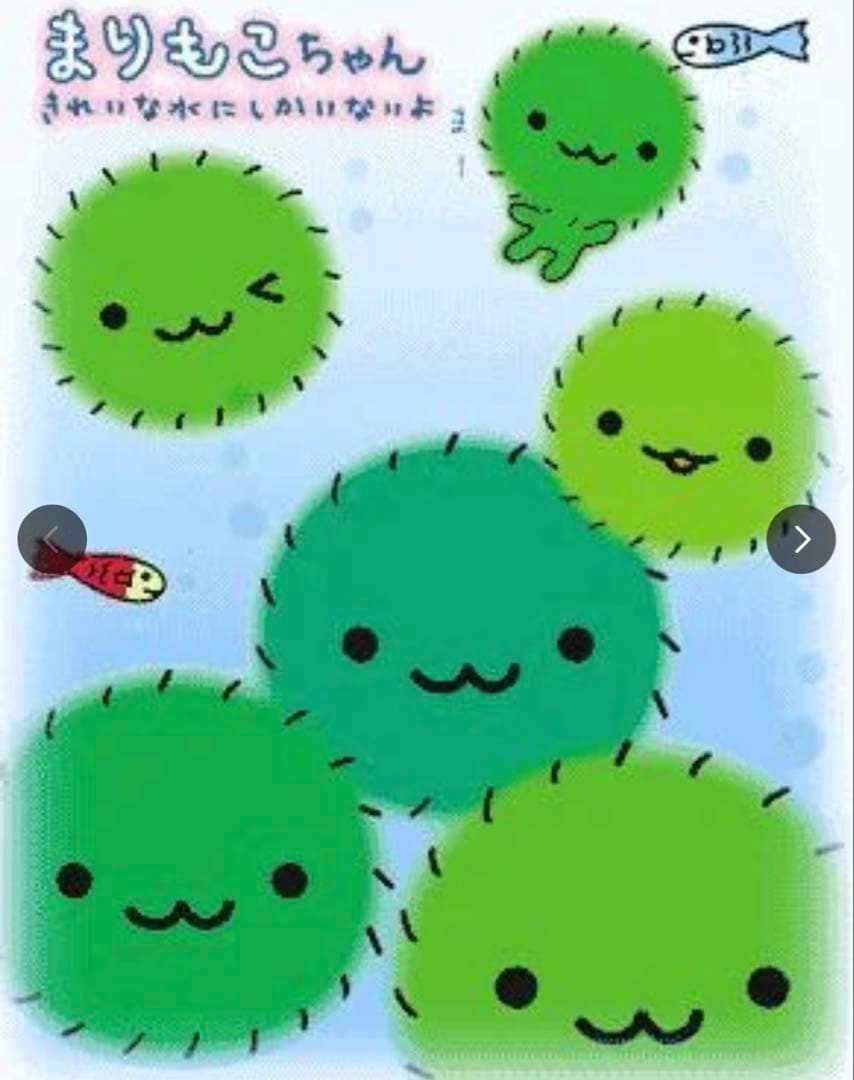Advance to the next image in the carousel

(x=801, y=539)
